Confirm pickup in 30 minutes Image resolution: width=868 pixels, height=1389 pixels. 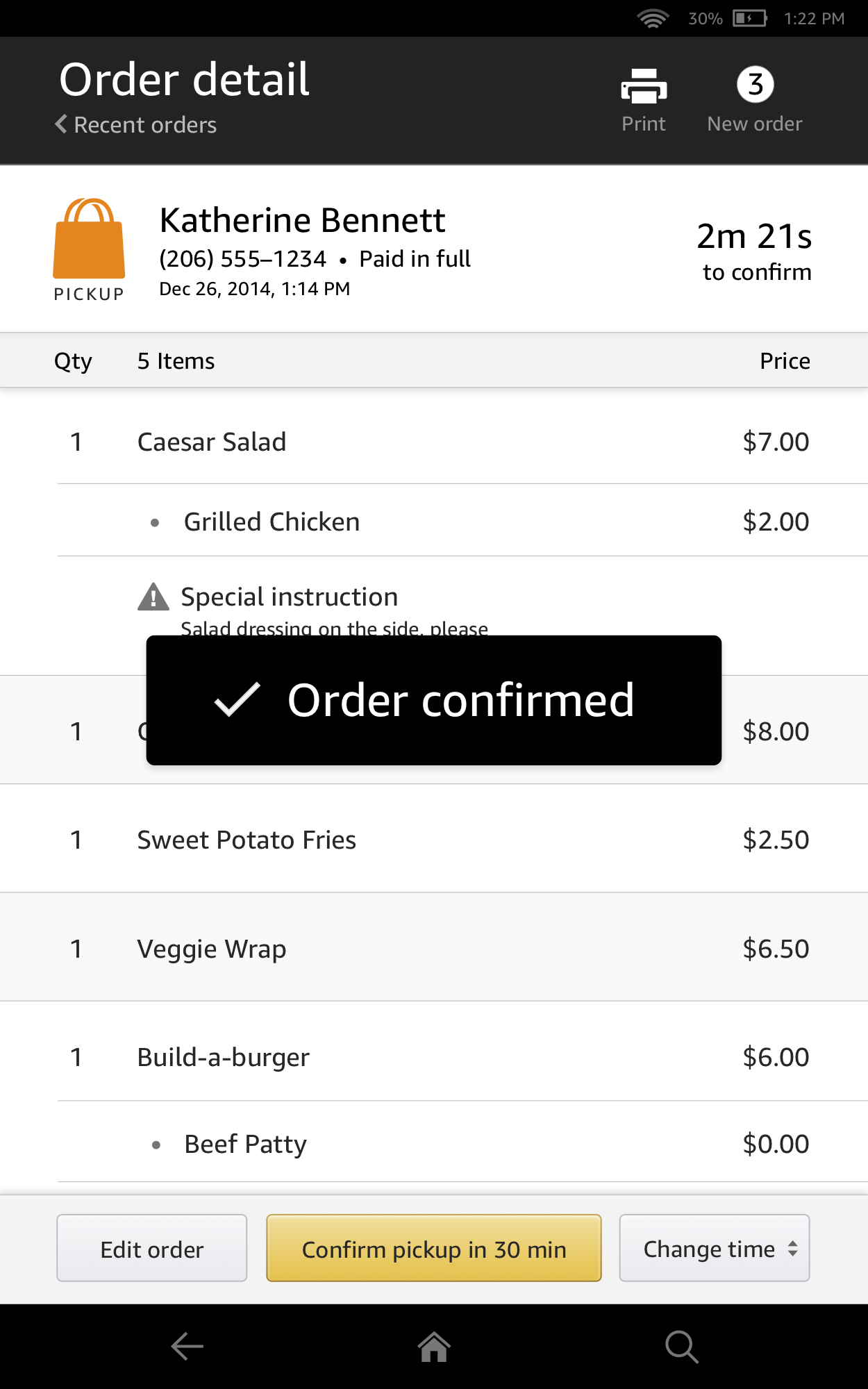point(433,1248)
